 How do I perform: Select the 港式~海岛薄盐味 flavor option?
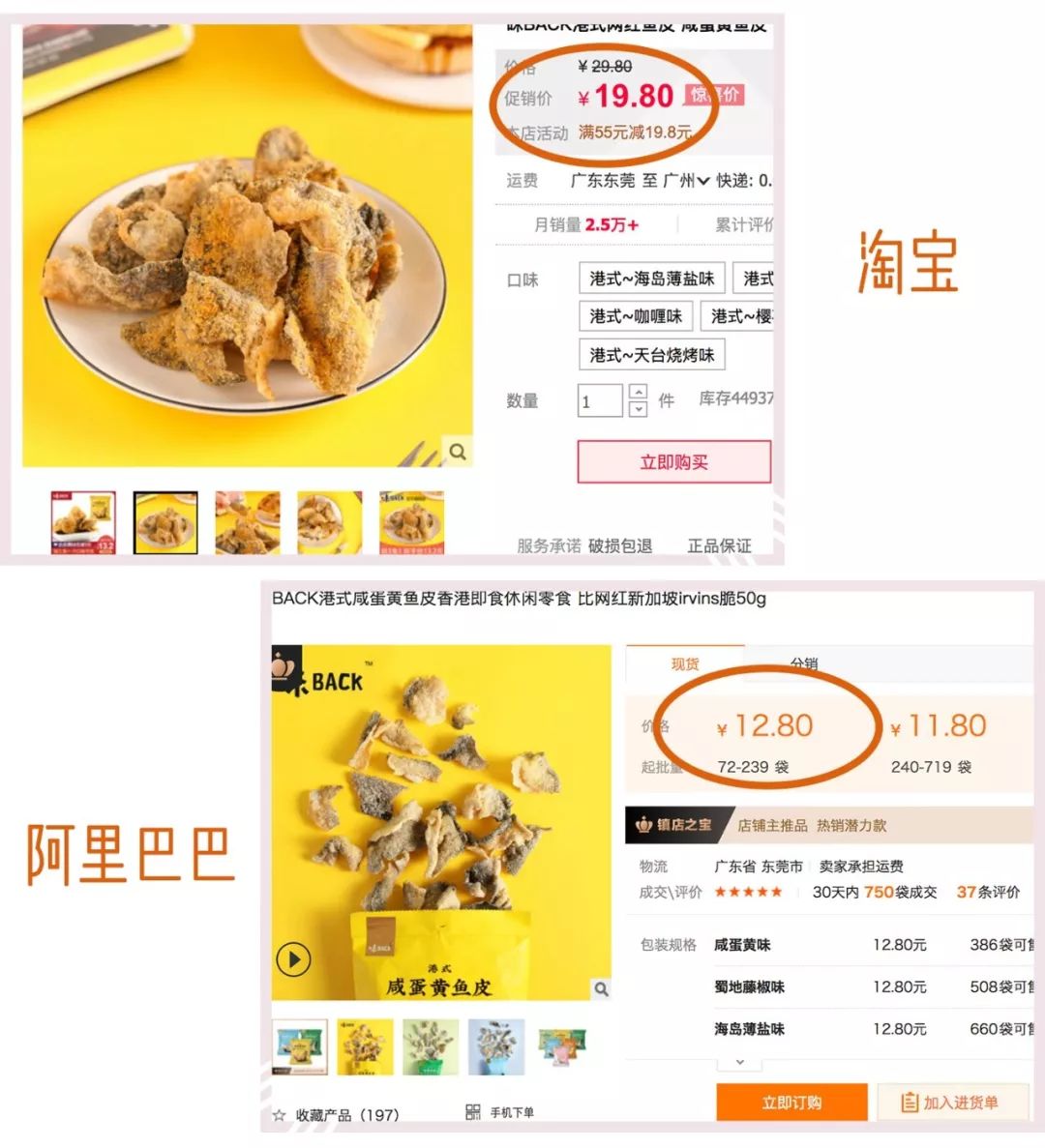pyautogui.click(x=654, y=280)
